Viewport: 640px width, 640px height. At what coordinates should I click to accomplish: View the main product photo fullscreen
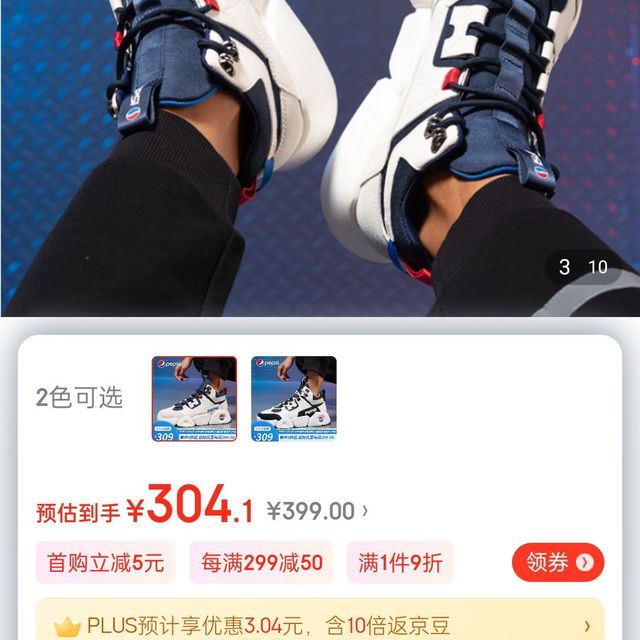coord(320,150)
